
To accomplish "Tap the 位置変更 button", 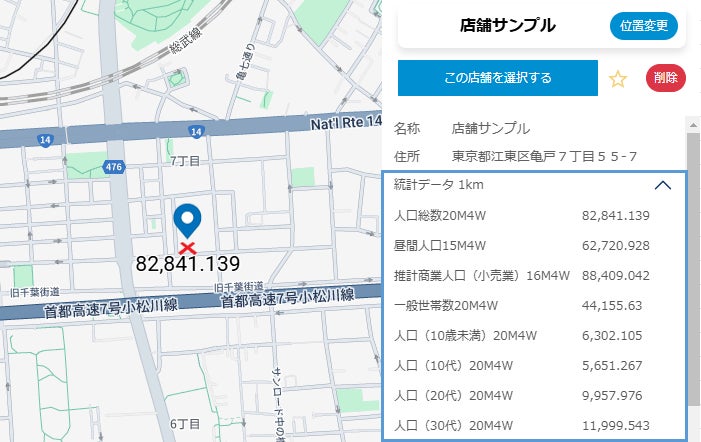I will [644, 25].
